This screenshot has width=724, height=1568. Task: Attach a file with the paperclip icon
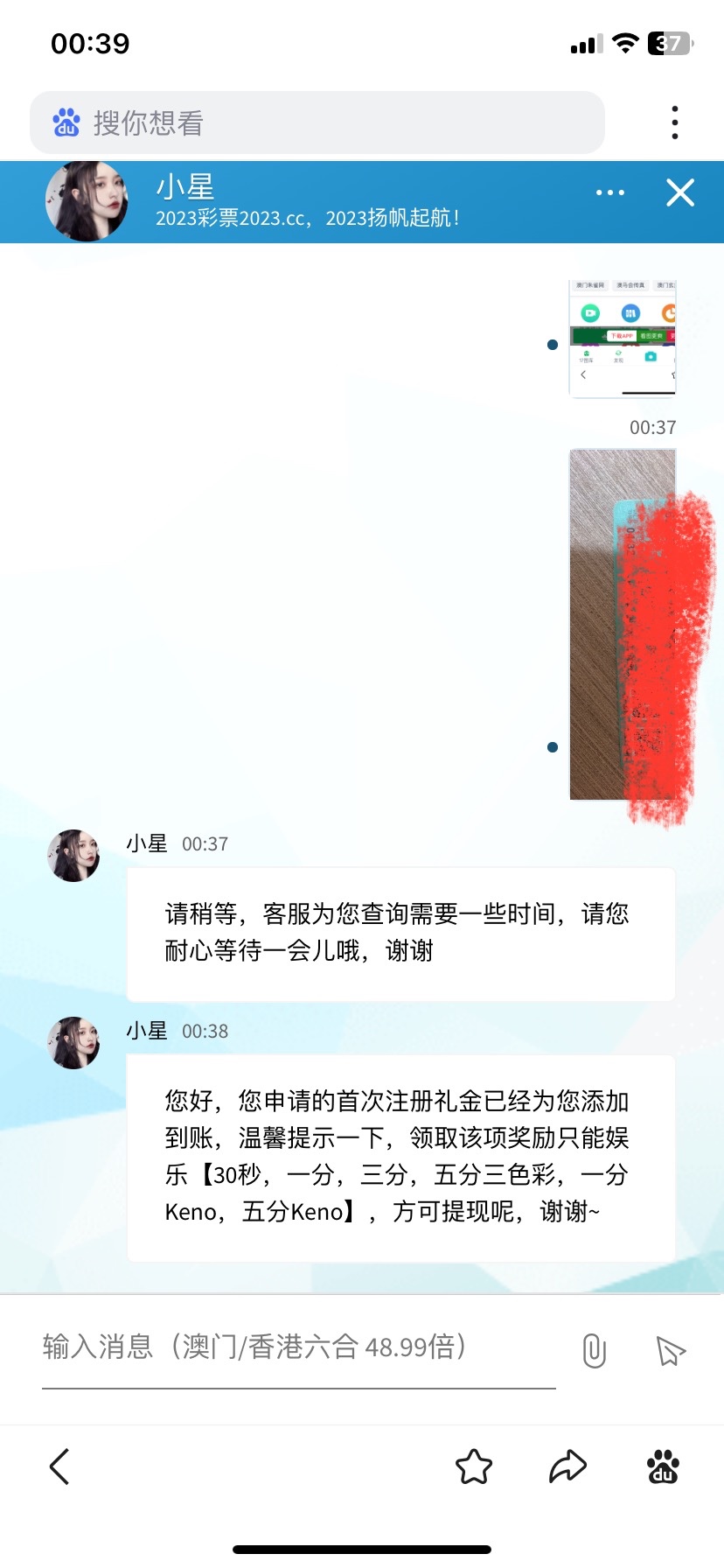[595, 1351]
